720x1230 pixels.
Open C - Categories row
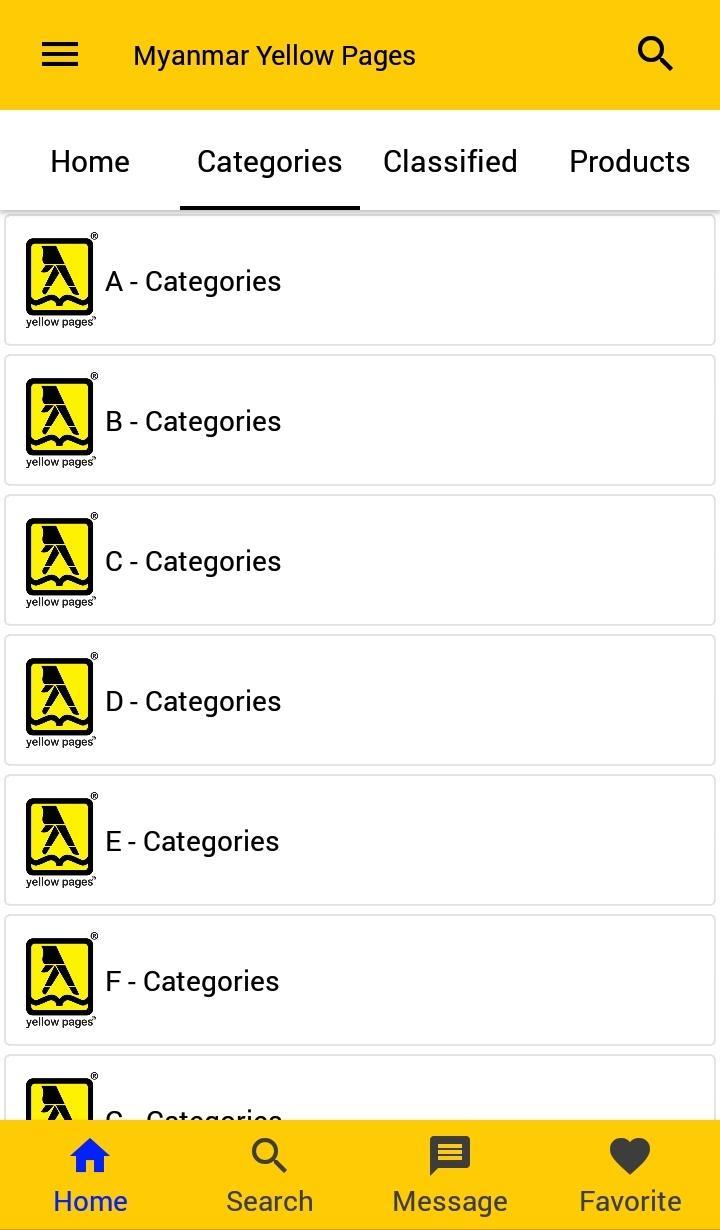360,561
